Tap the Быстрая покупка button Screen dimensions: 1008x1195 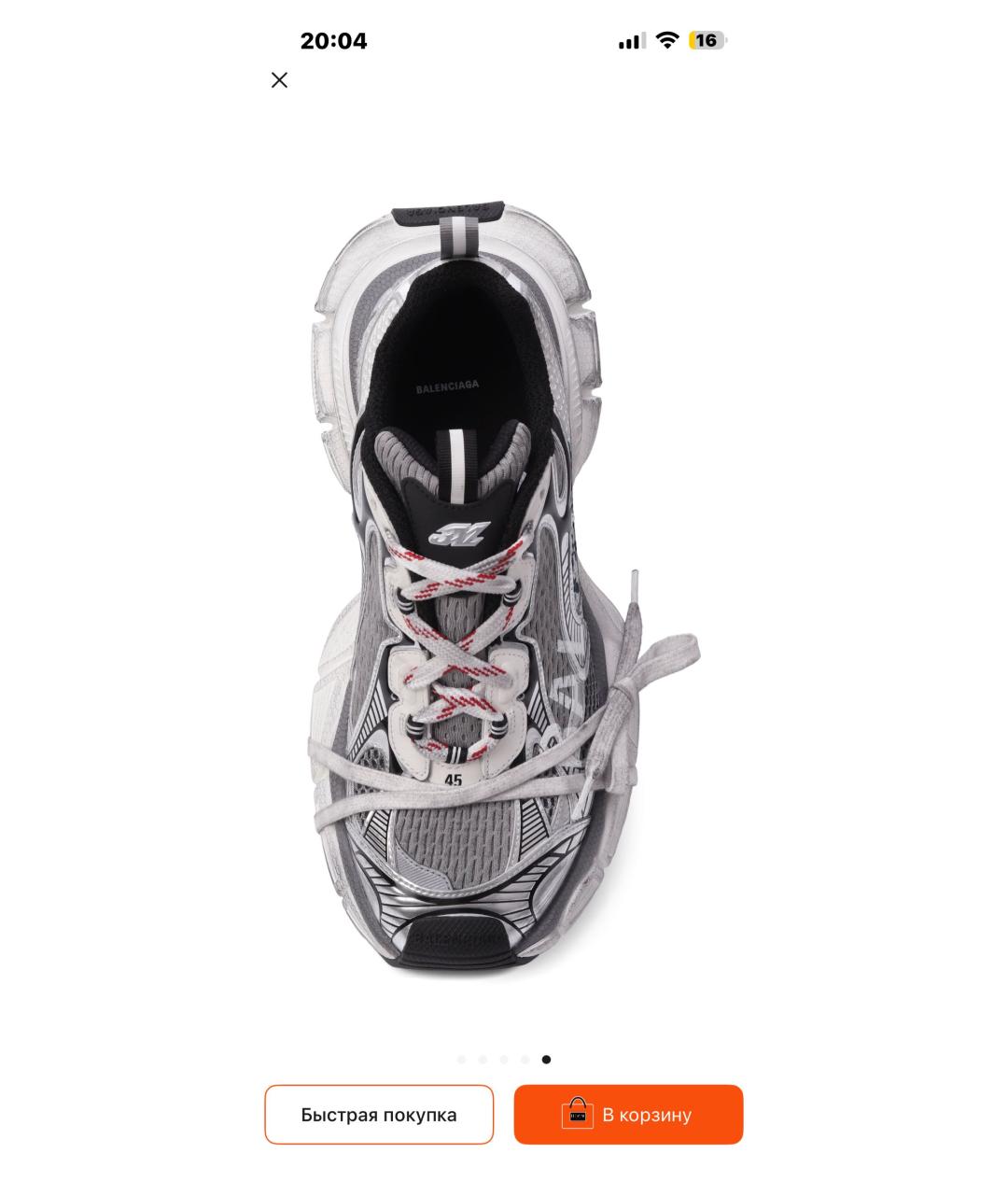pyautogui.click(x=378, y=1115)
